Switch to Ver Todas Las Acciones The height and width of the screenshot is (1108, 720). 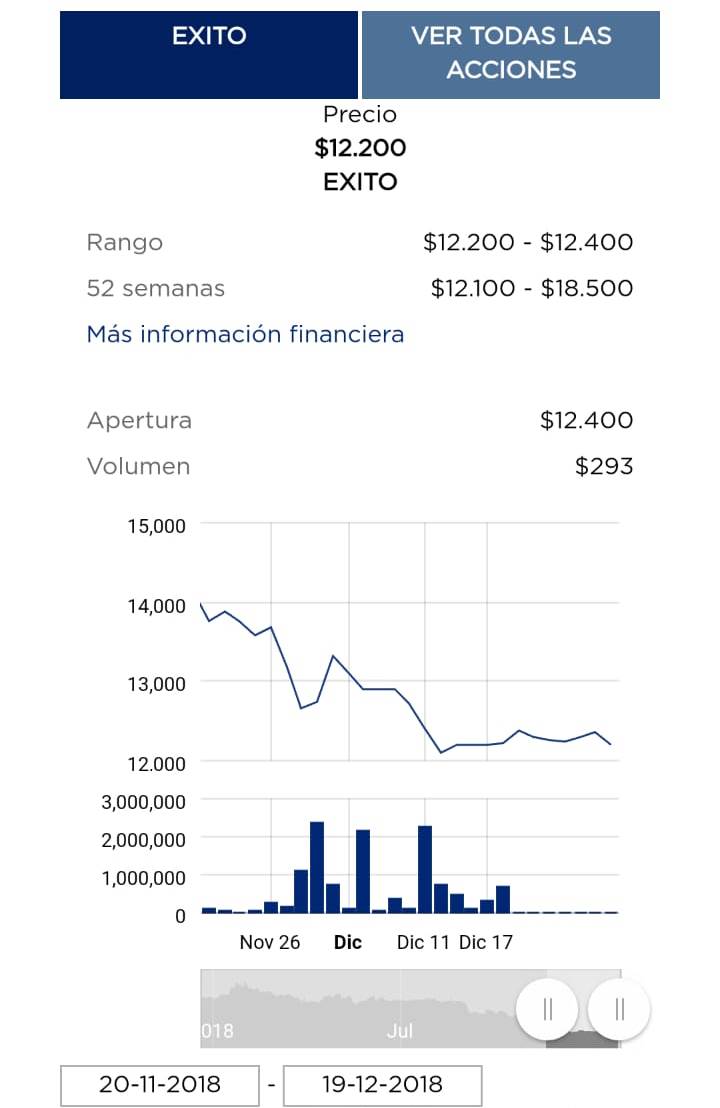[x=511, y=54]
